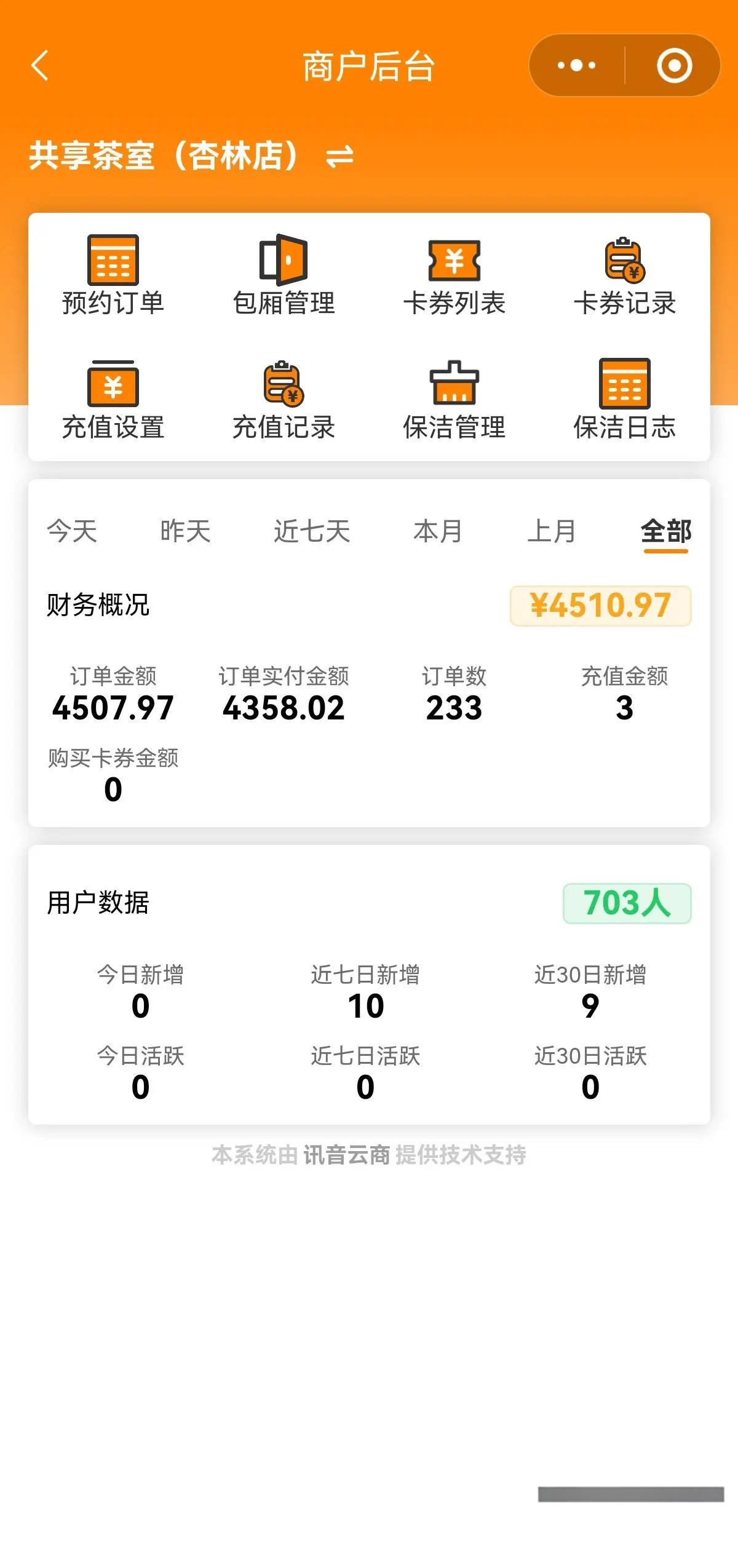Select the 本月 tab
Viewport: 738px width, 1568px height.
438,531
